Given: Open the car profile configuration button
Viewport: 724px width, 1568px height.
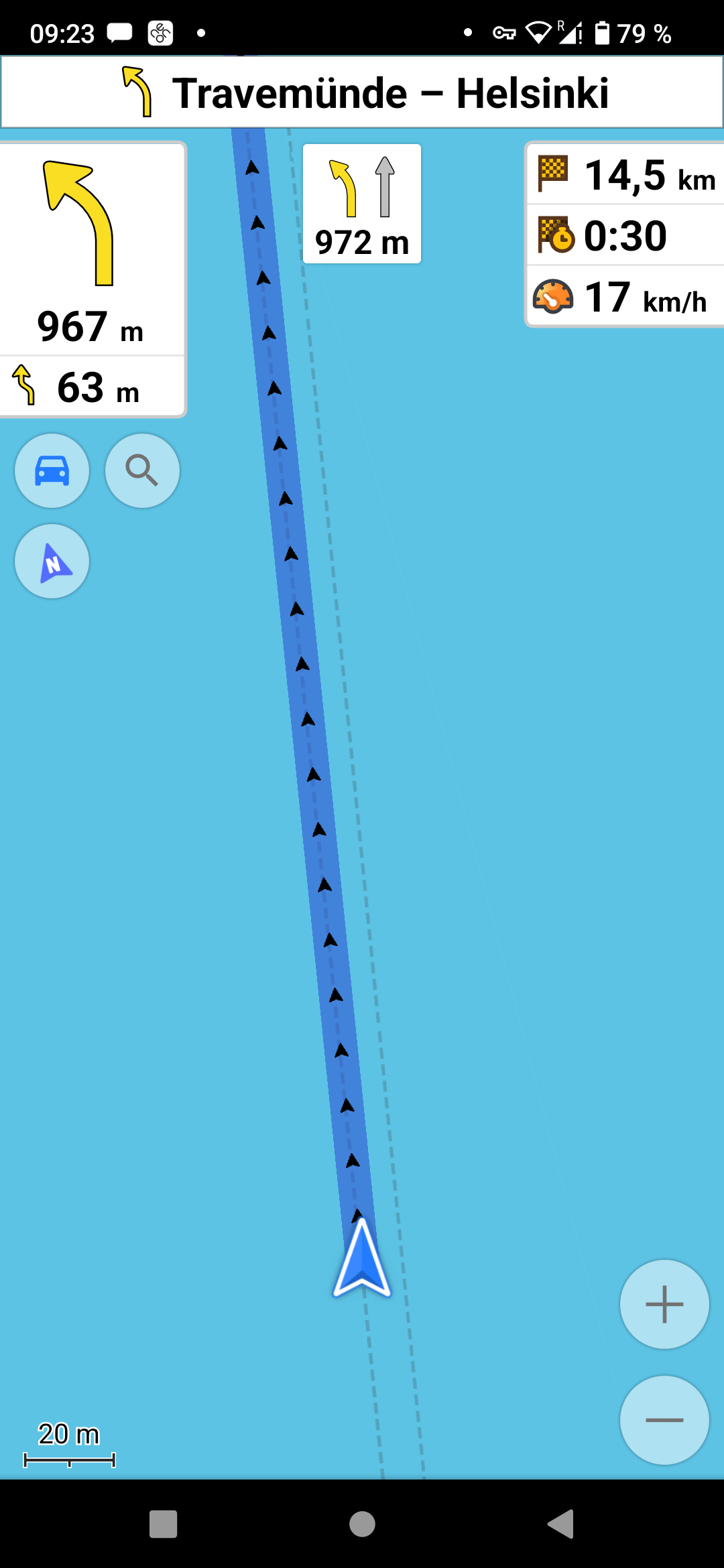Looking at the screenshot, I should point(52,470).
